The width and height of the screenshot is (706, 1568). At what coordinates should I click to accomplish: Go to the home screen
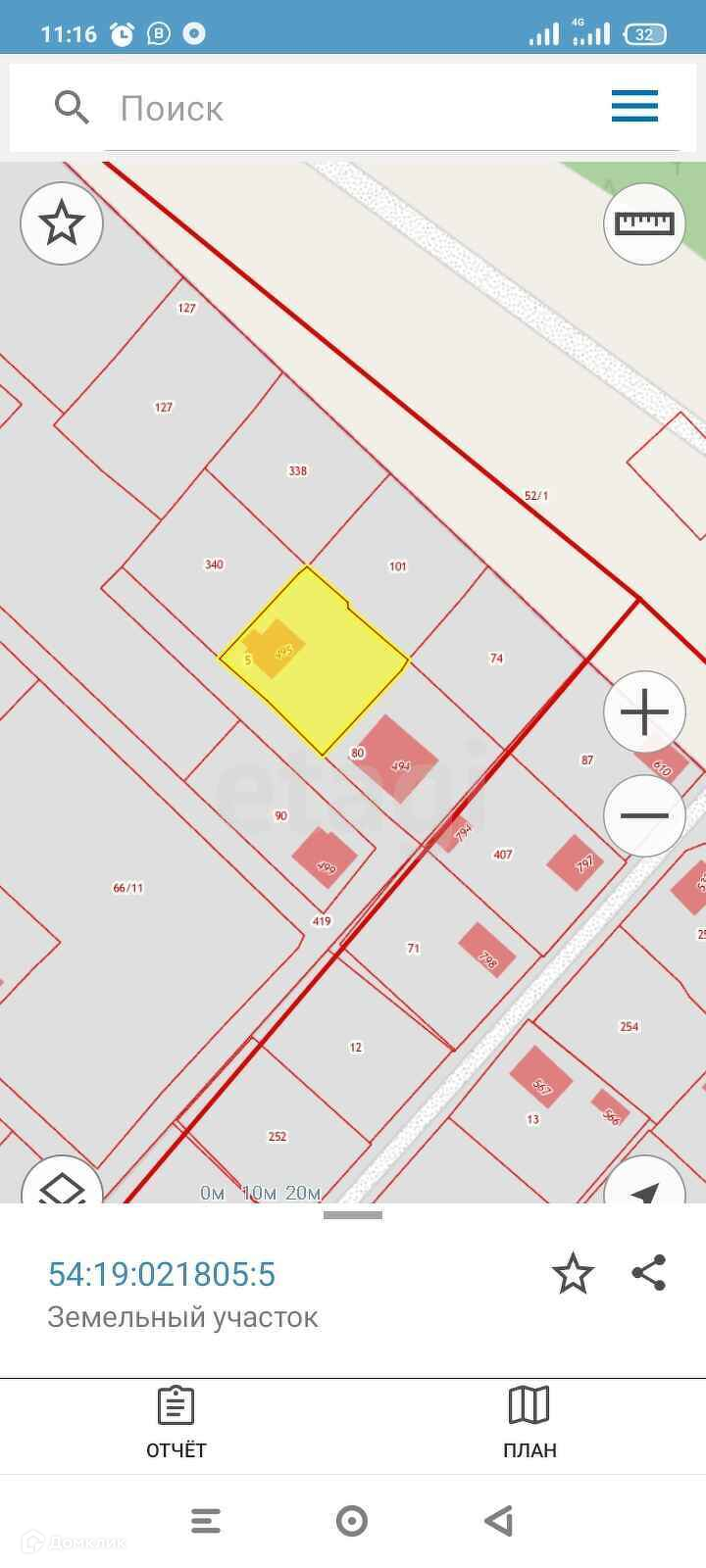pos(352,1521)
